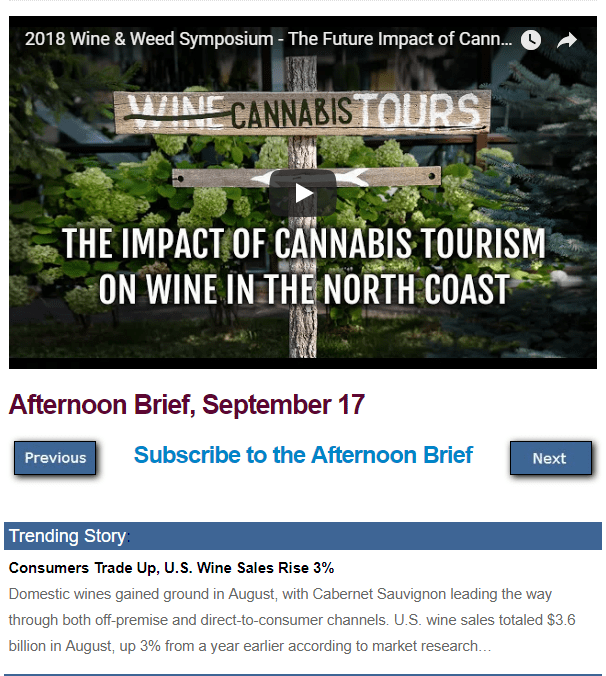Image resolution: width=606 pixels, height=676 pixels.
Task: Go to the Previous brief
Action: [x=55, y=458]
